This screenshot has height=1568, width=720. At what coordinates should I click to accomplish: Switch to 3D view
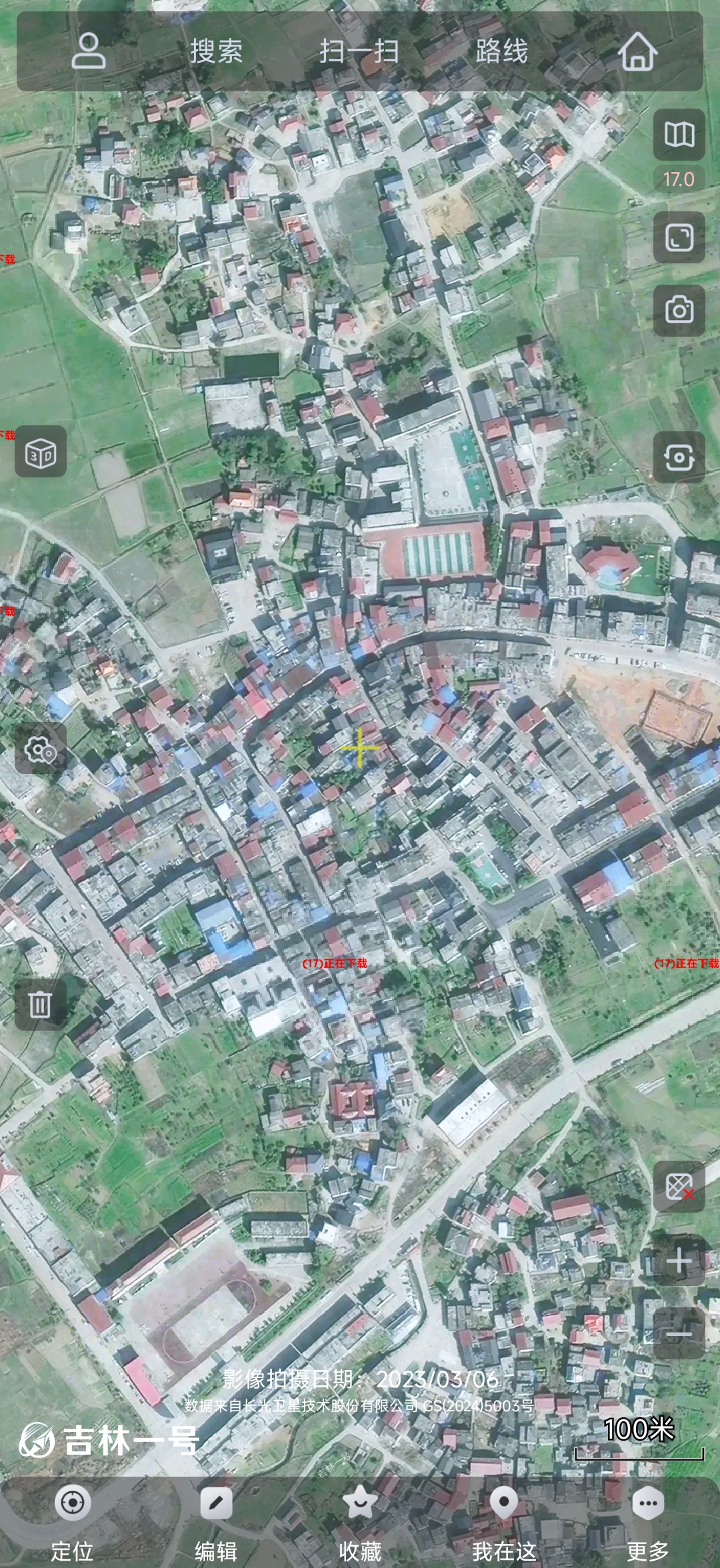tap(41, 451)
